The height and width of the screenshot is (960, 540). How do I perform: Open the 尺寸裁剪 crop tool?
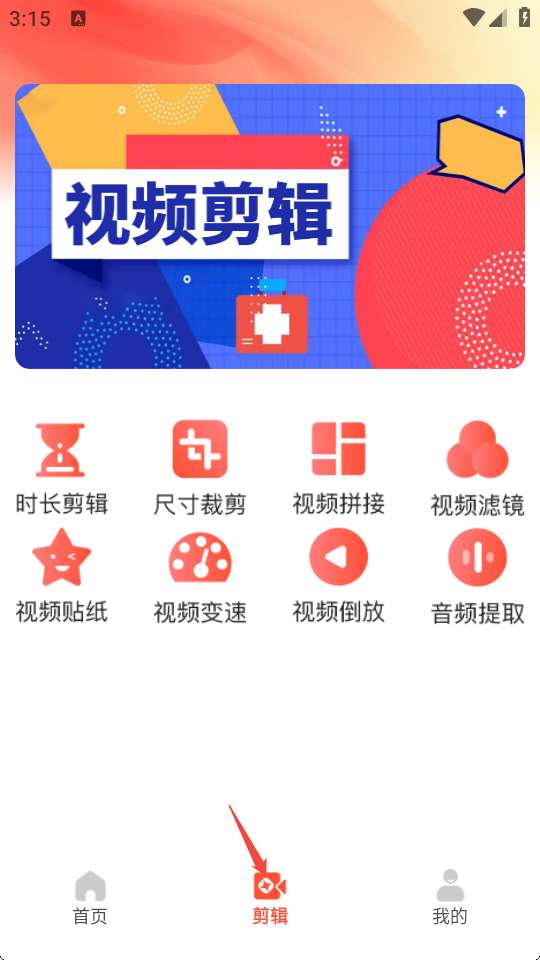click(x=200, y=468)
